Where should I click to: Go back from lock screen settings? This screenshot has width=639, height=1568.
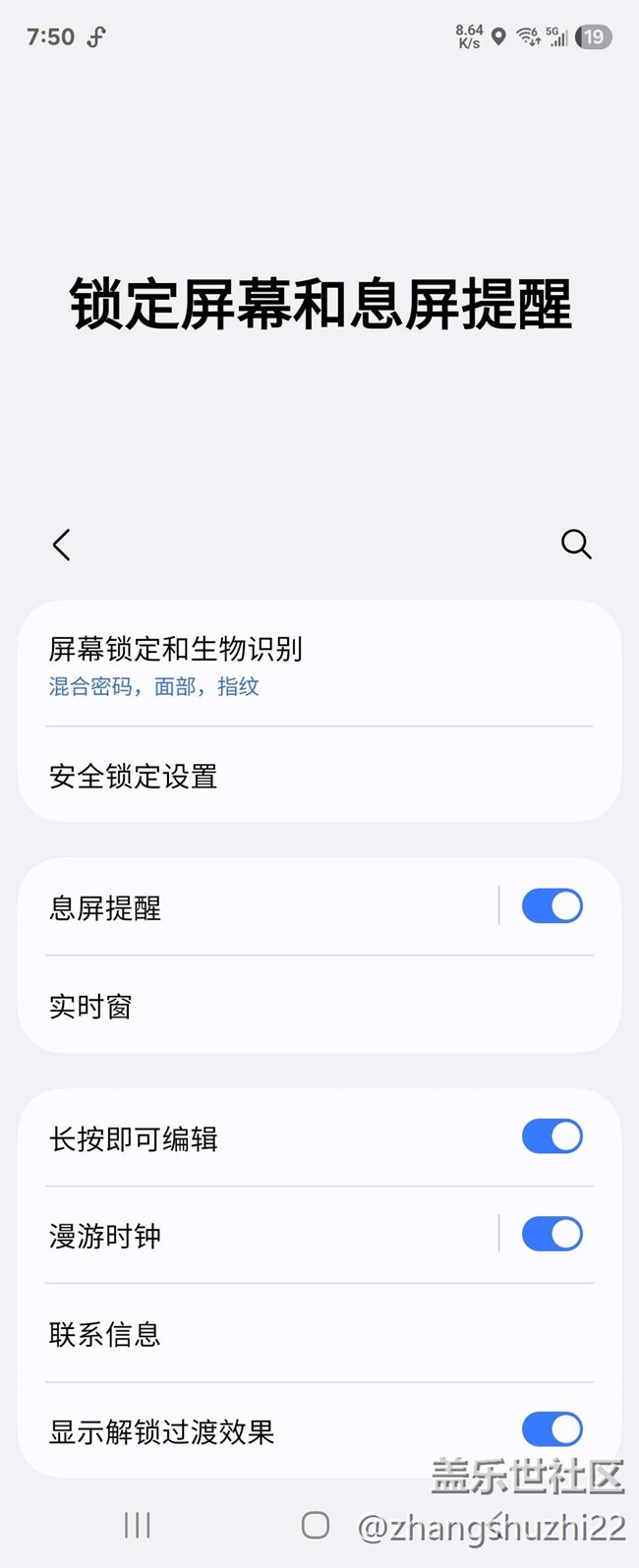[62, 545]
